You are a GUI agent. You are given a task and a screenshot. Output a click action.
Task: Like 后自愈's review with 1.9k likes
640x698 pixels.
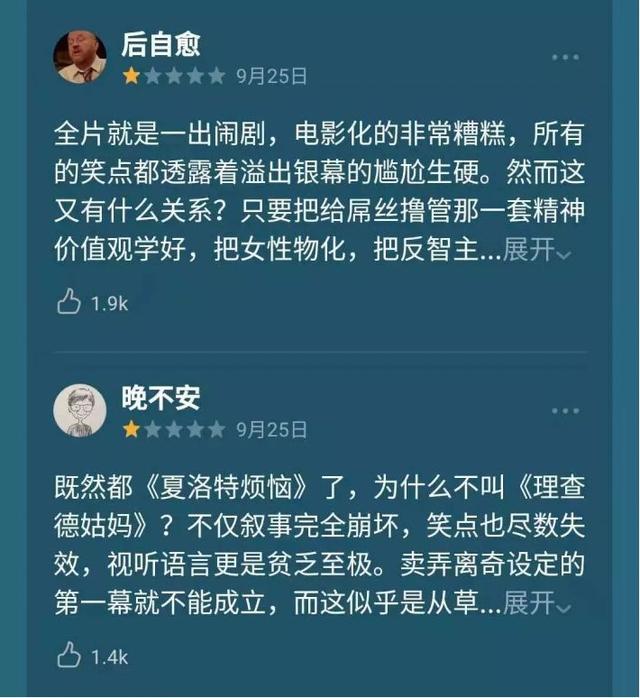[x=69, y=303]
